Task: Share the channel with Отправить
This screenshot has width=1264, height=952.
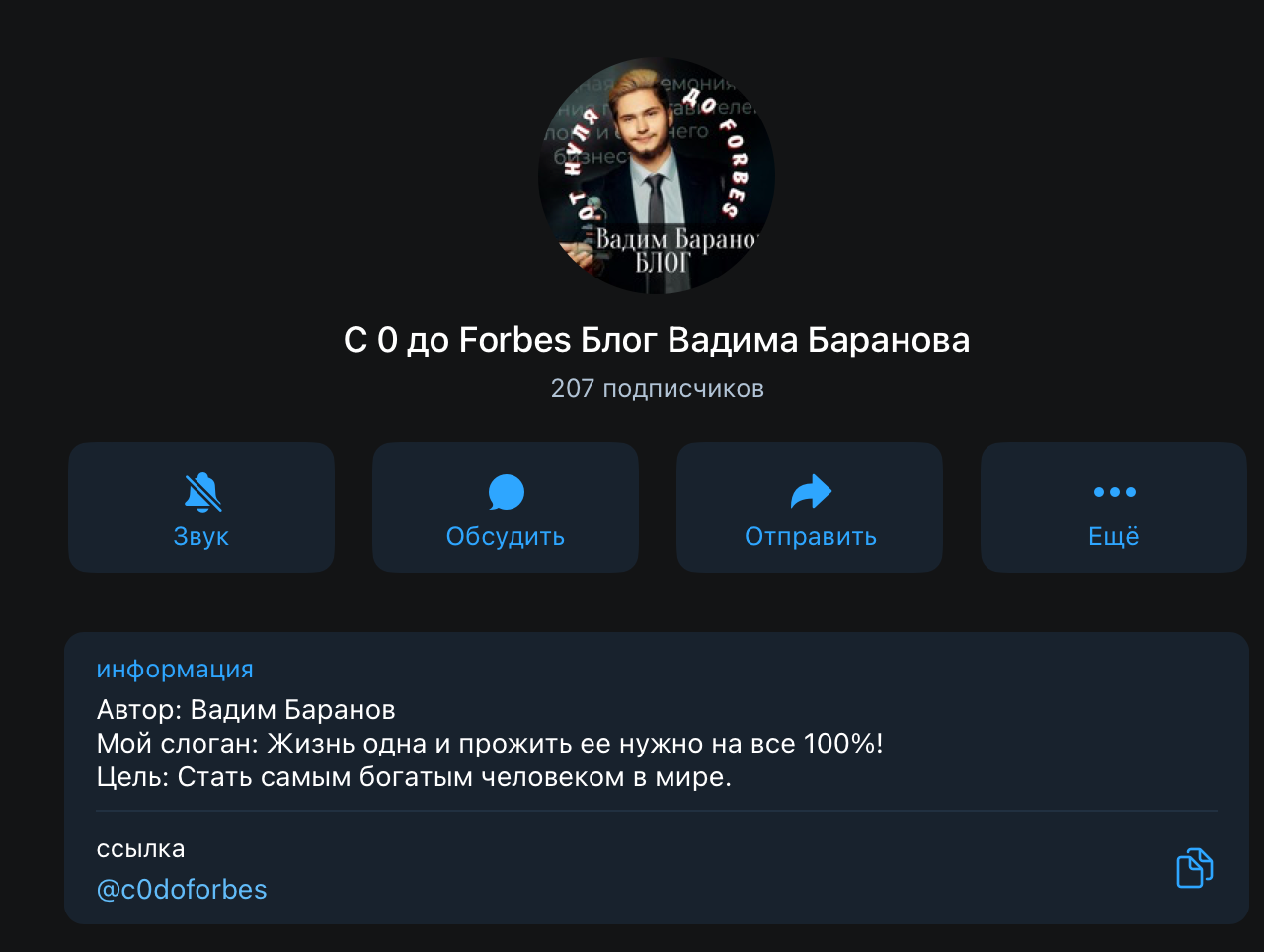Action: (810, 508)
